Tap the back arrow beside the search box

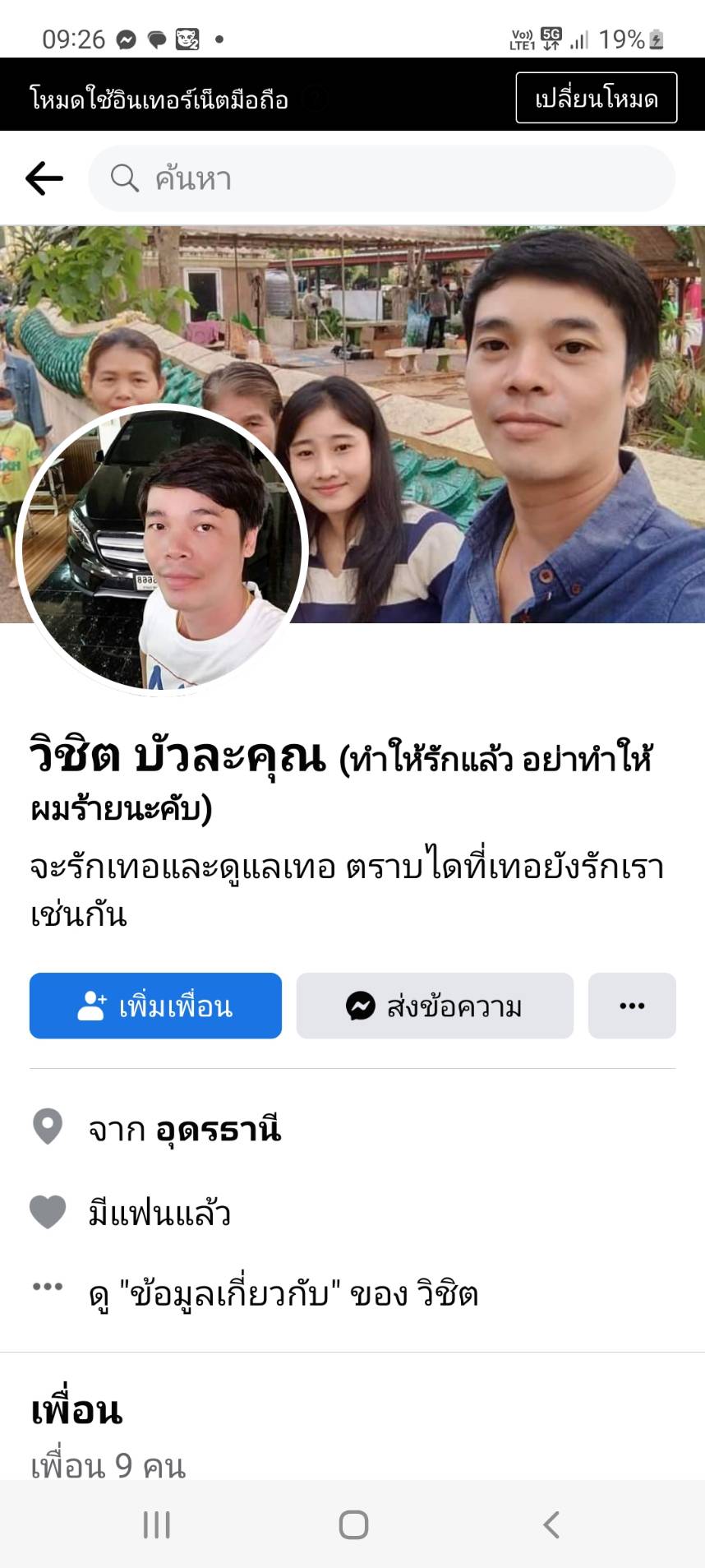44,178
